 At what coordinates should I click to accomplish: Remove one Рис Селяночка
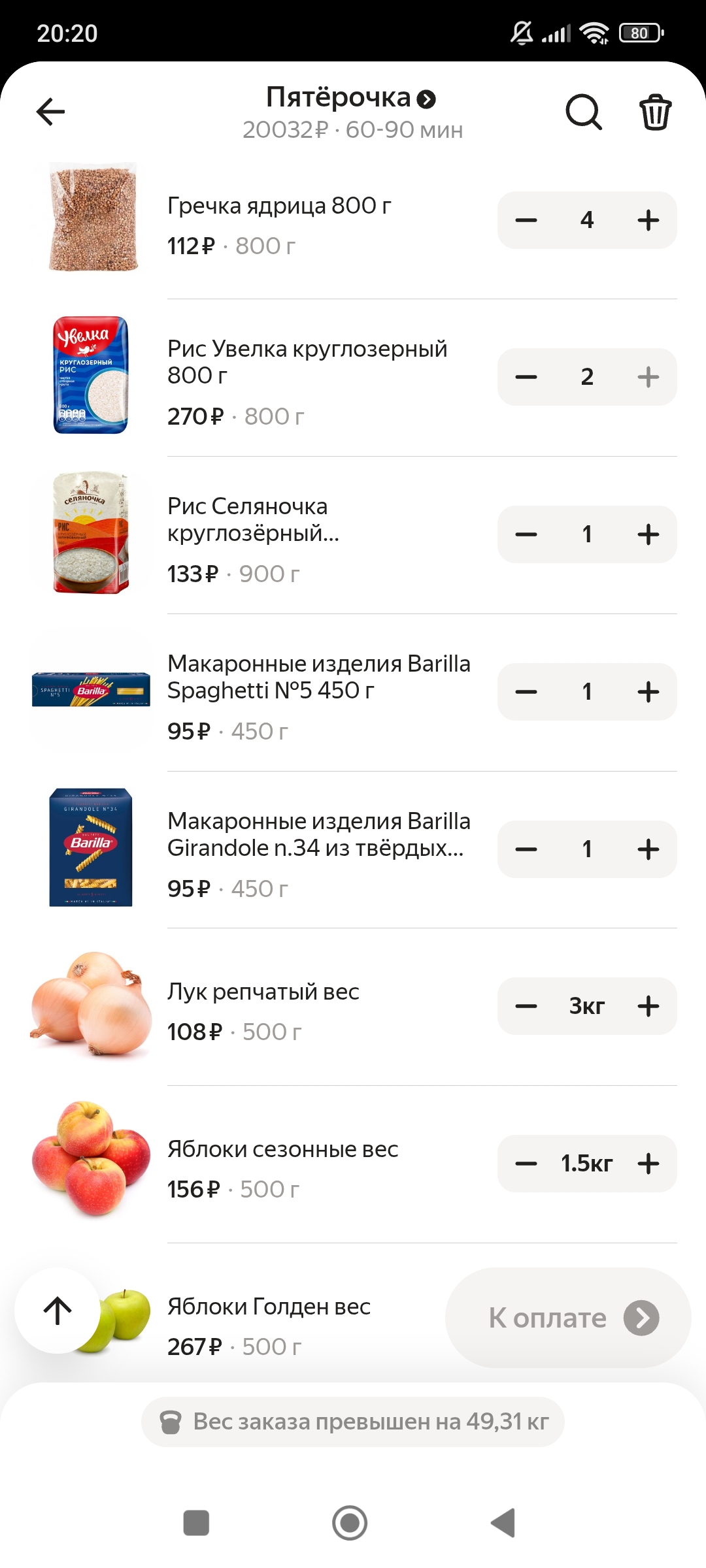[526, 534]
